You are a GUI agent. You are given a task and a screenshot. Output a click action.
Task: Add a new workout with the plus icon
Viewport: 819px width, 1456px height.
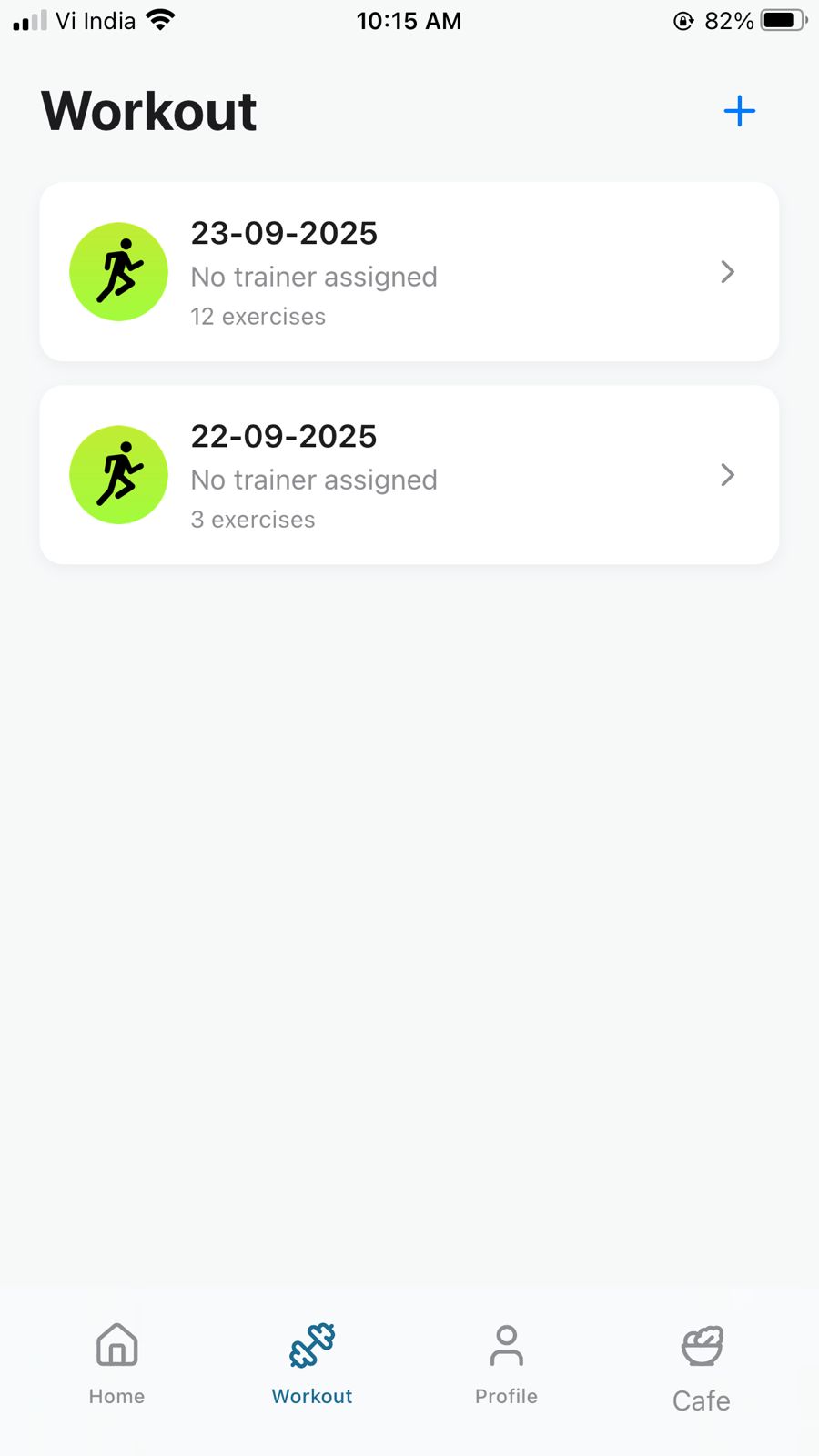click(739, 111)
